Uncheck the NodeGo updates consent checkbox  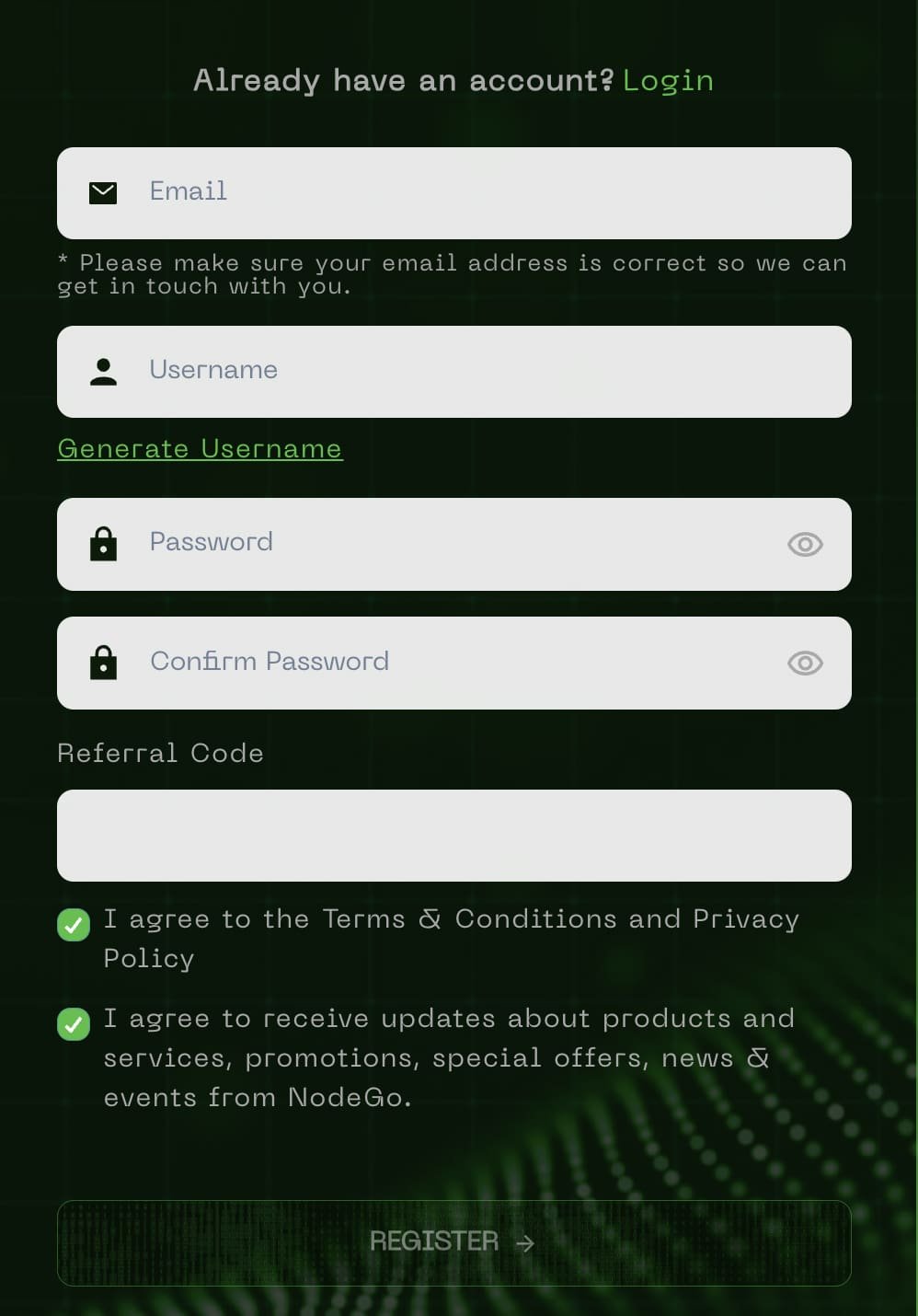click(74, 1024)
